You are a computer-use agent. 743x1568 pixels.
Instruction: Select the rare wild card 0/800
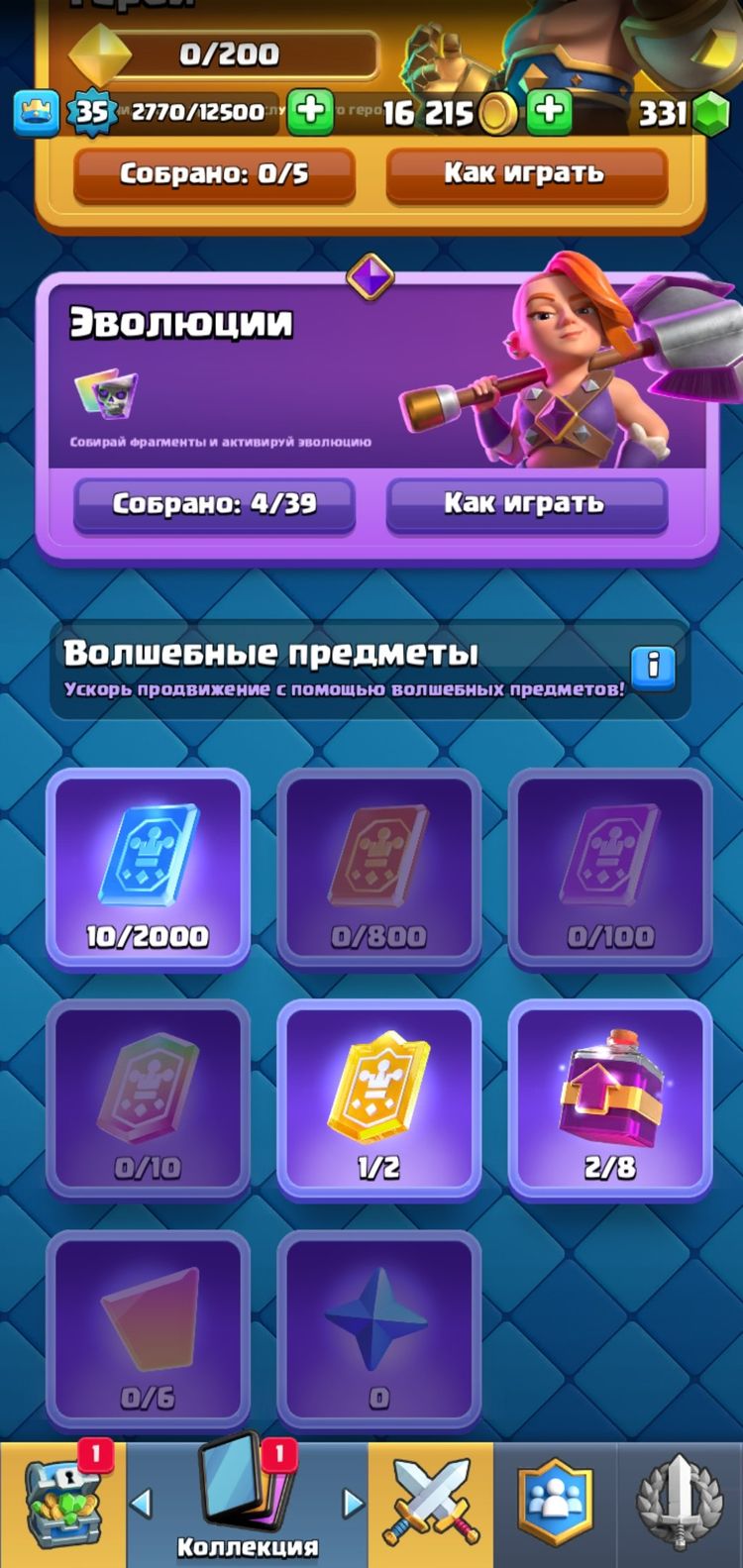pos(378,869)
